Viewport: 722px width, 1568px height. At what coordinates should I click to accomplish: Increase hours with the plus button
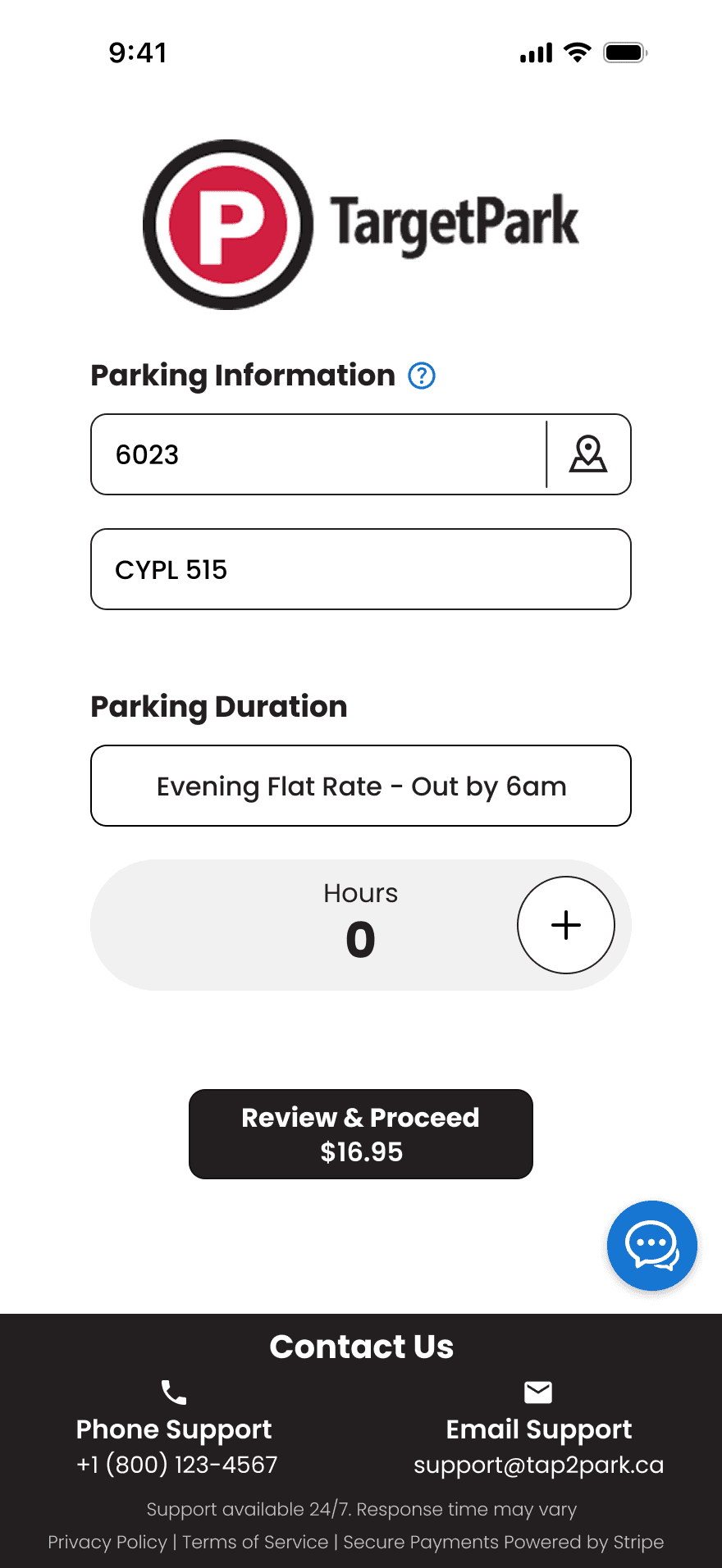(566, 925)
